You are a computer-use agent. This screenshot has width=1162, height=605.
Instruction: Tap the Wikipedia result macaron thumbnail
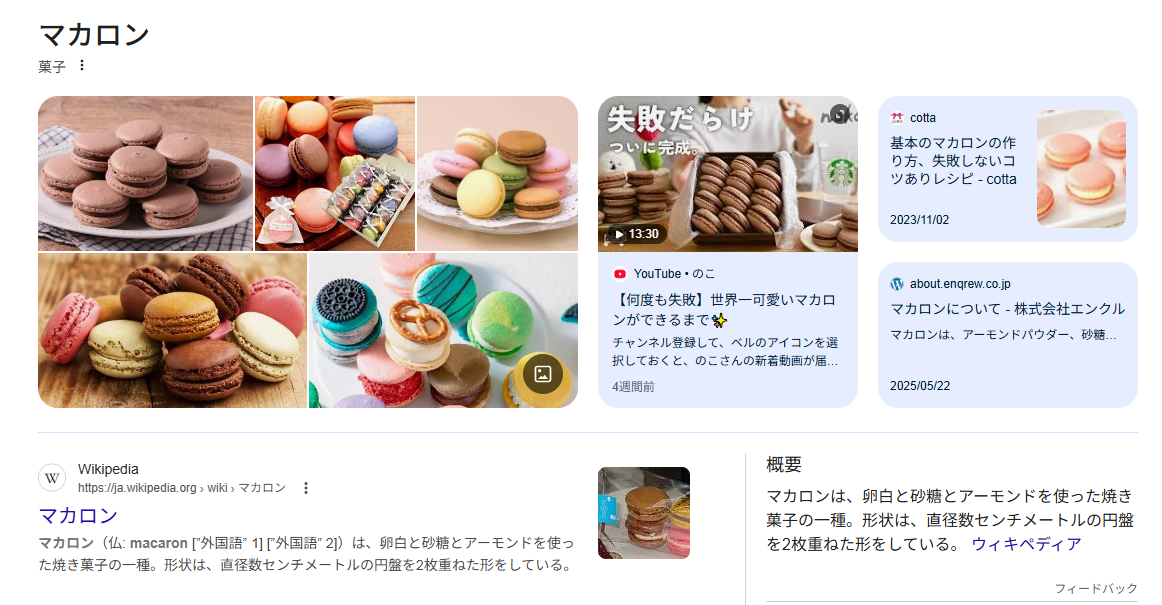pyautogui.click(x=644, y=512)
